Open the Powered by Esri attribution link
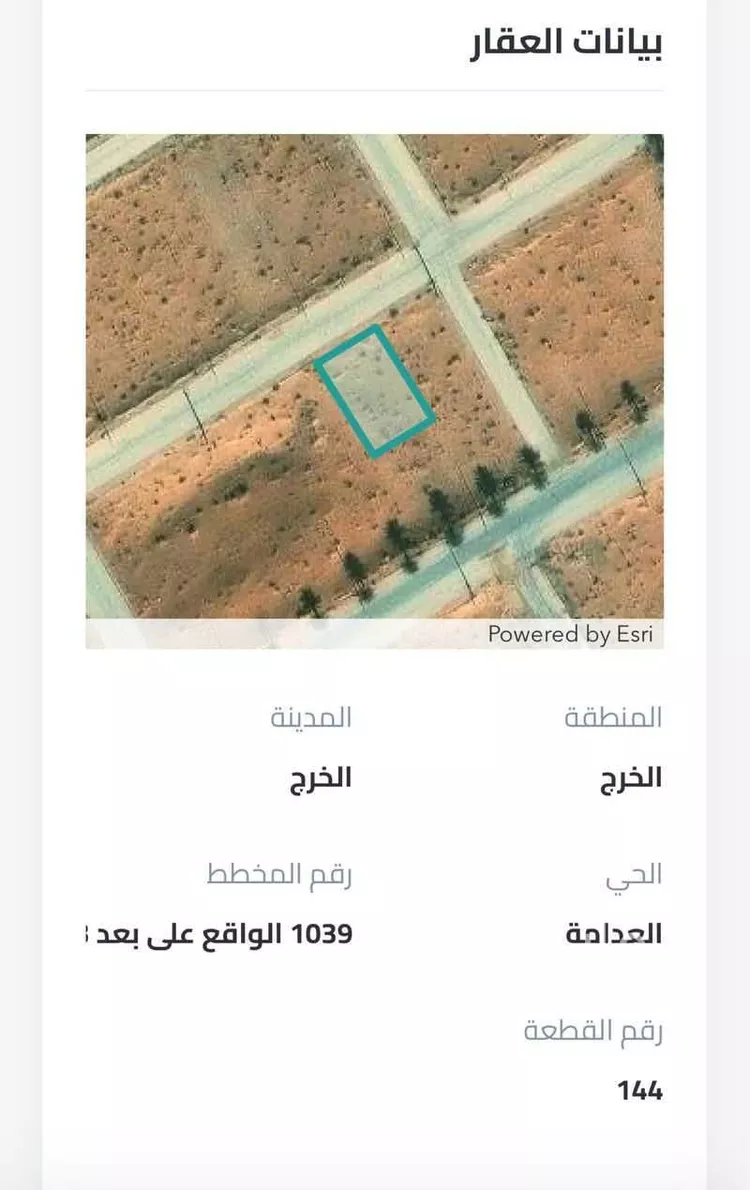The image size is (750, 1190). click(572, 632)
